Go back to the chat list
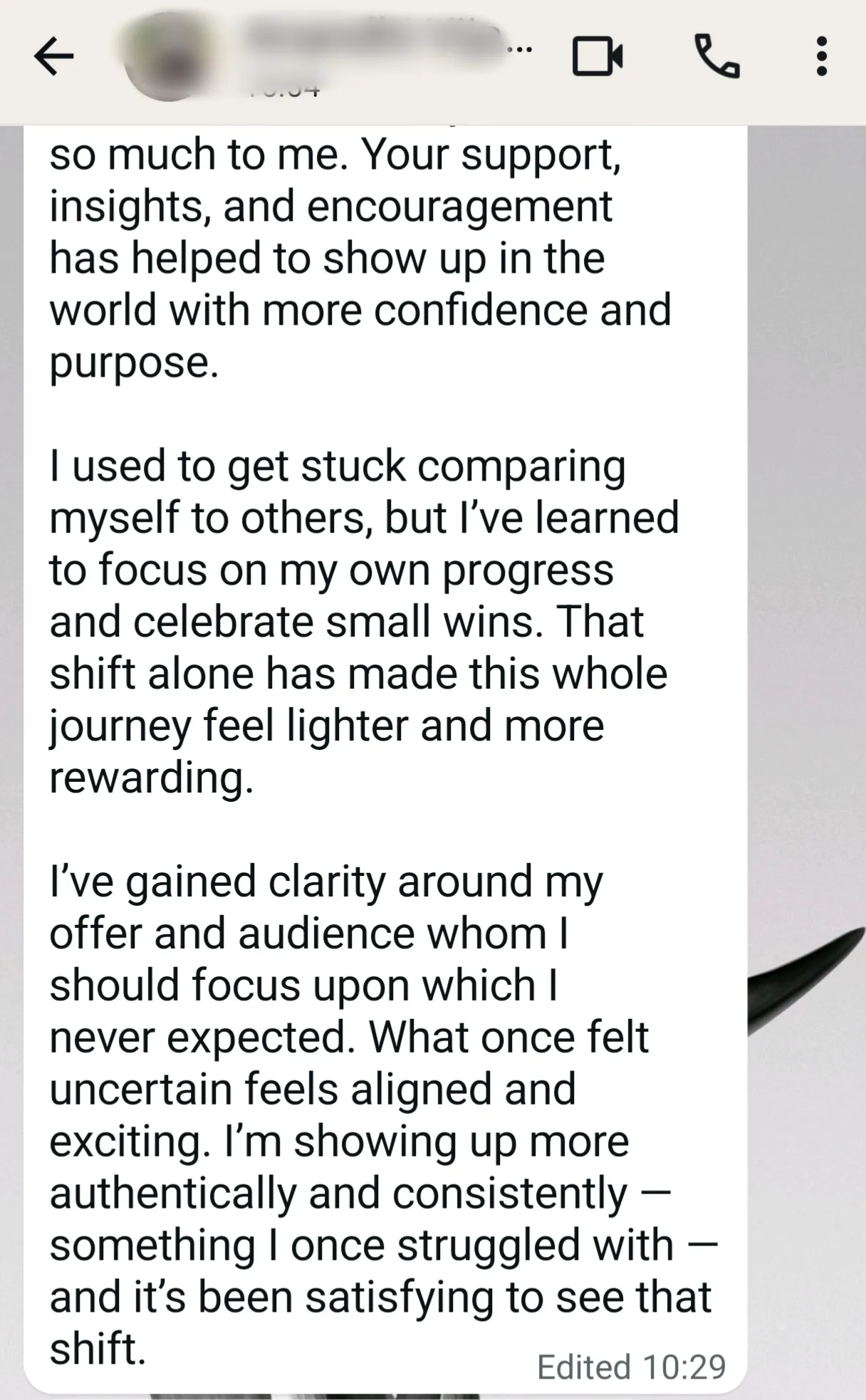This screenshot has height=1400, width=866. (54, 56)
